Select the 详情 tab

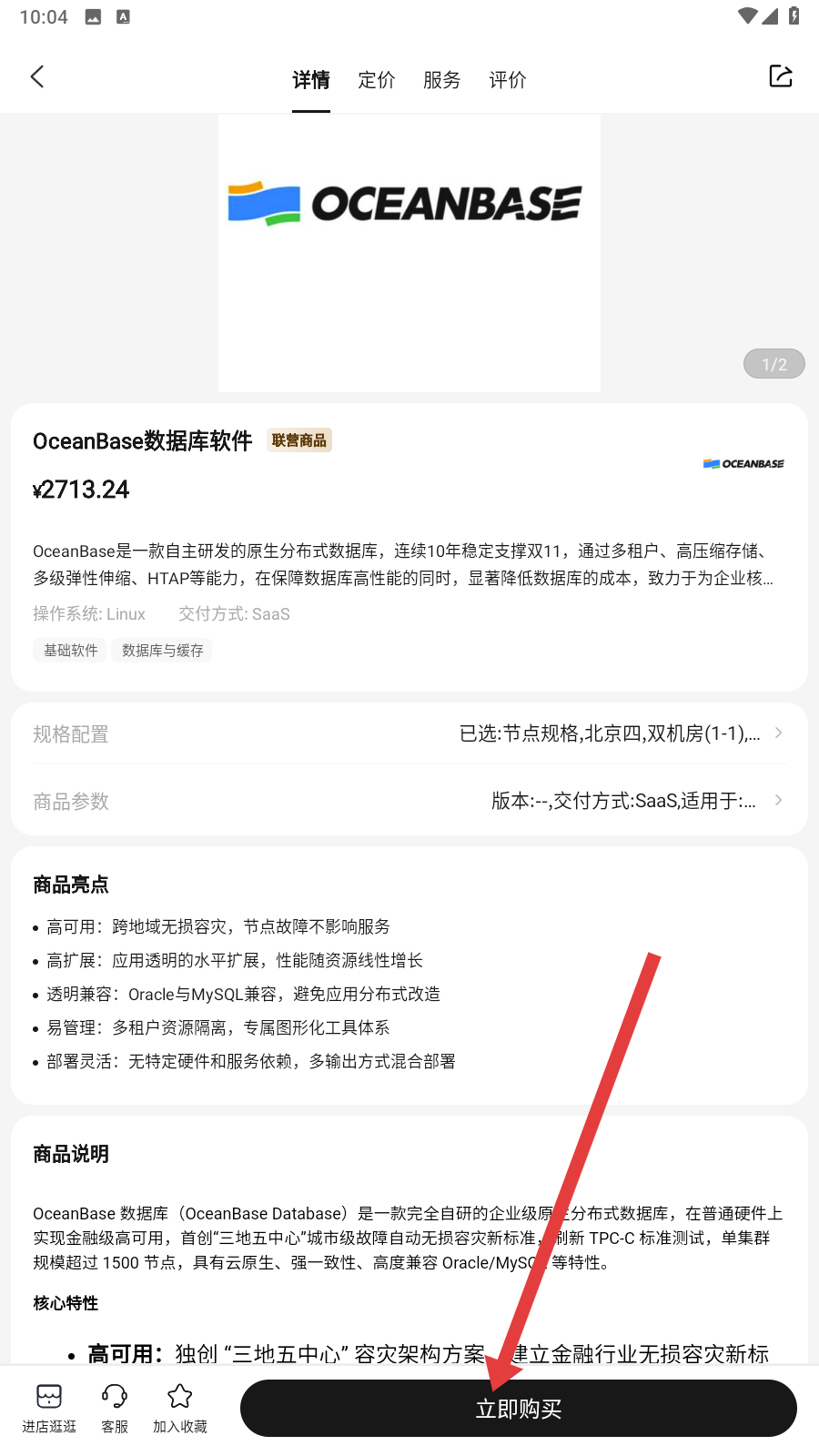click(x=311, y=80)
